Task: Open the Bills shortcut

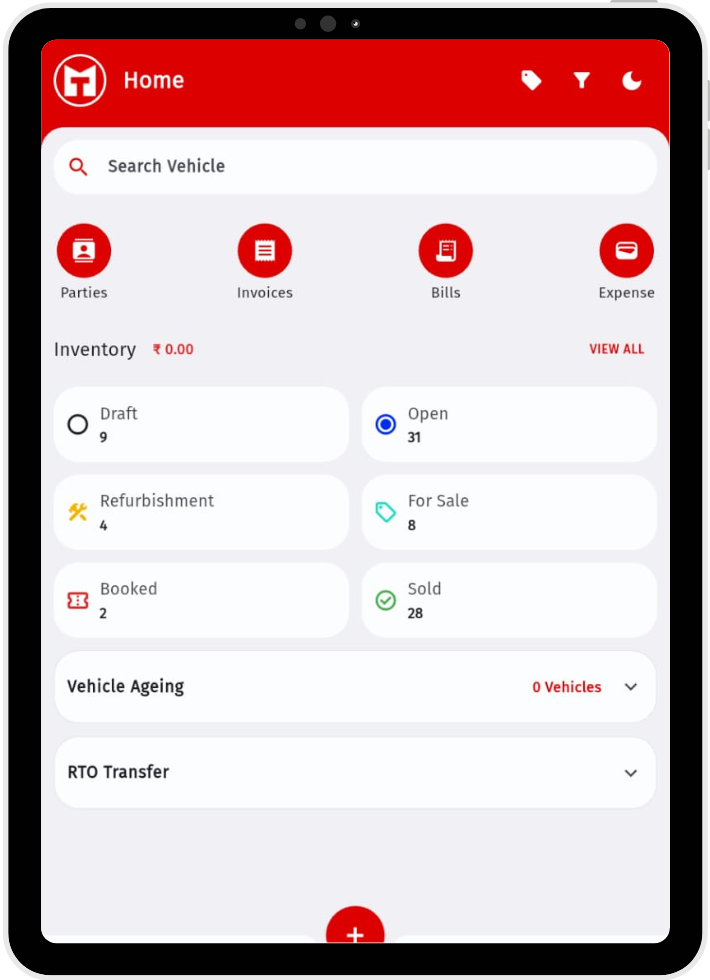Action: 446,251
